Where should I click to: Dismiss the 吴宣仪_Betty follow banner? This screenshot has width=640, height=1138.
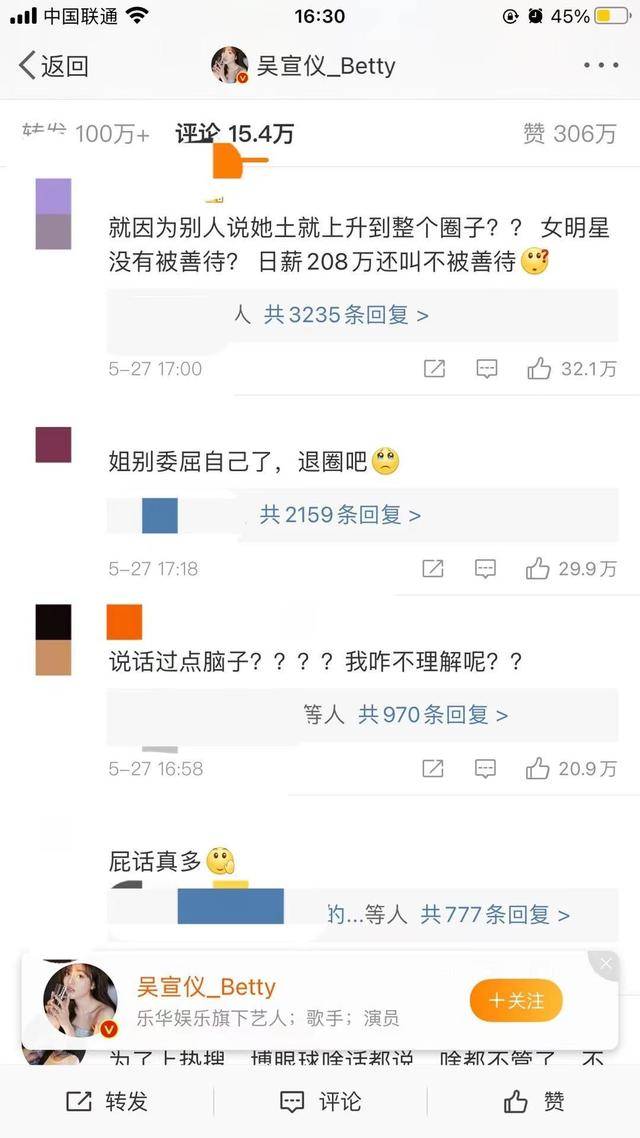[604, 964]
